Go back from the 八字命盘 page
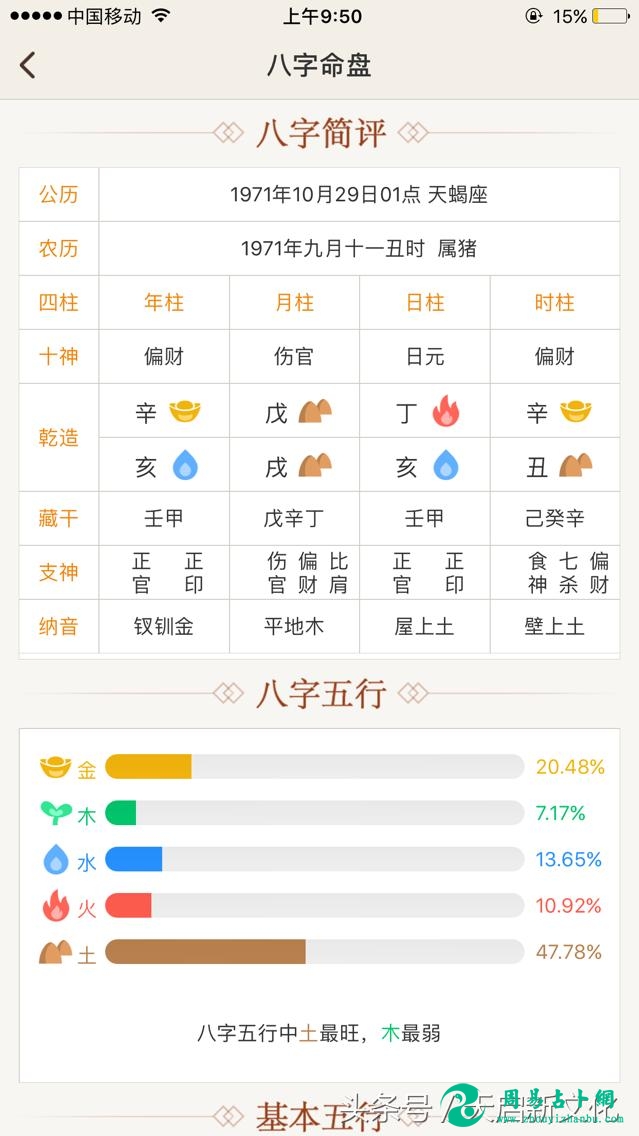This screenshot has height=1136, width=639. pyautogui.click(x=28, y=65)
